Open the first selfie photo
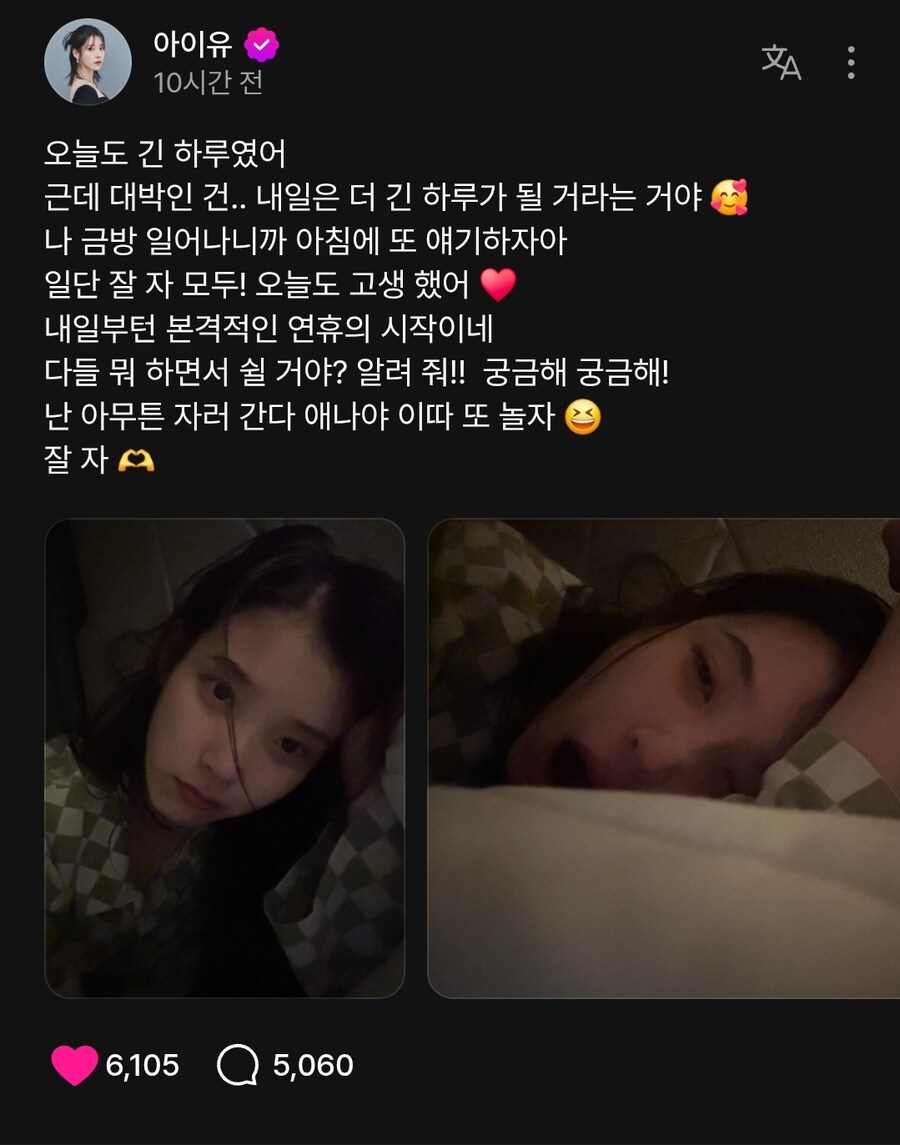900x1145 pixels. (x=225, y=758)
